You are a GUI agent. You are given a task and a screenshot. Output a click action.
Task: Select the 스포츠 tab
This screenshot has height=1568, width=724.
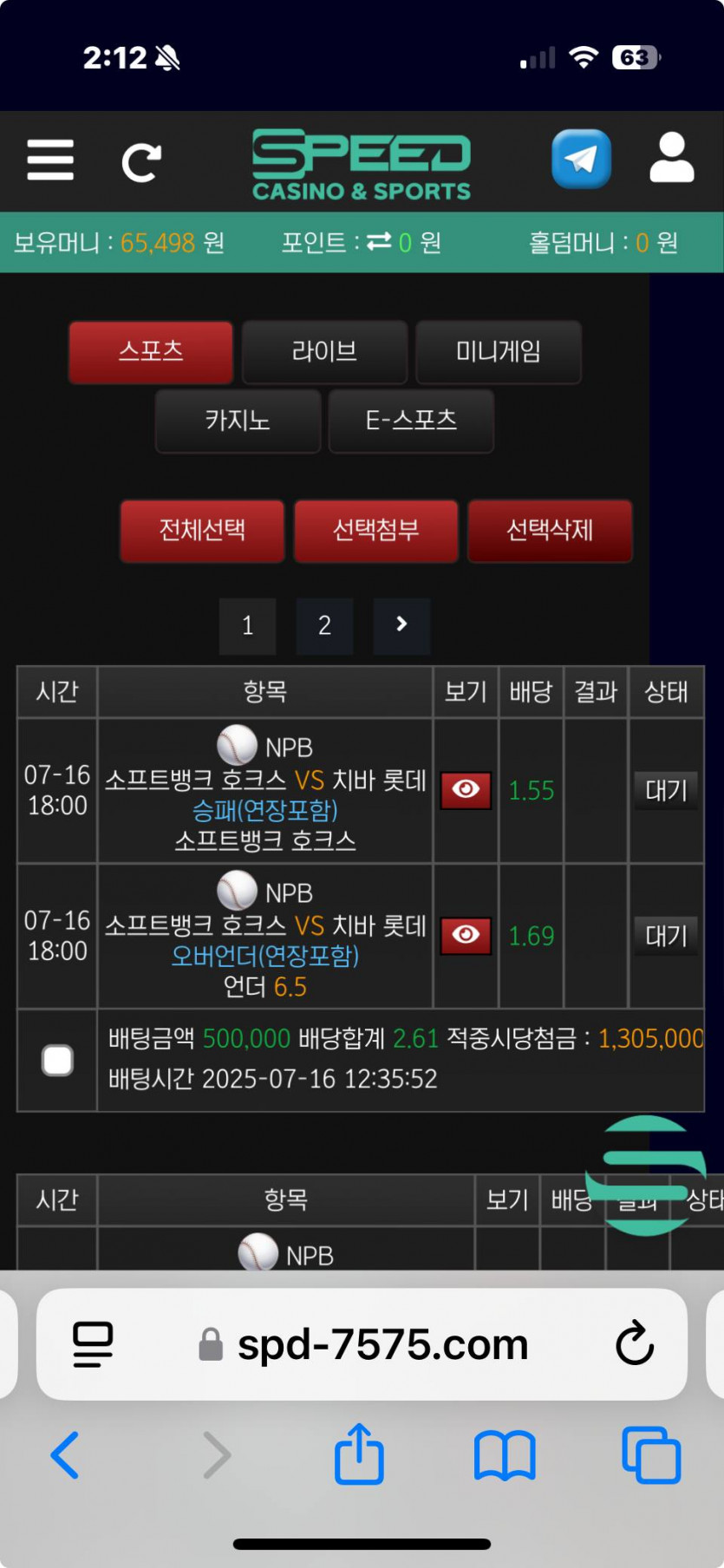tap(151, 351)
